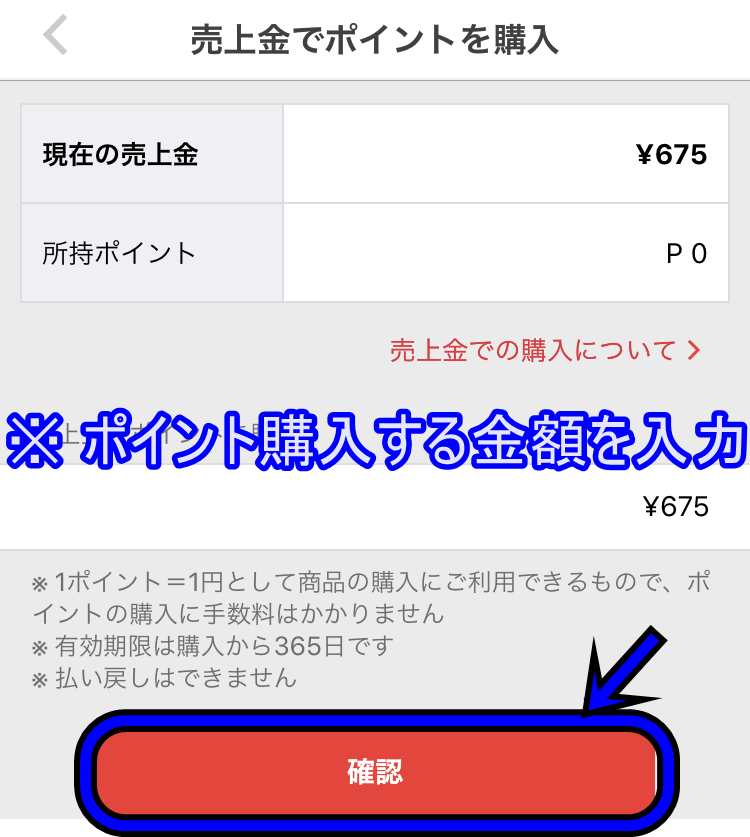Tap the ¥675 amount input field
Screen dimensions: 750x837
[375, 507]
